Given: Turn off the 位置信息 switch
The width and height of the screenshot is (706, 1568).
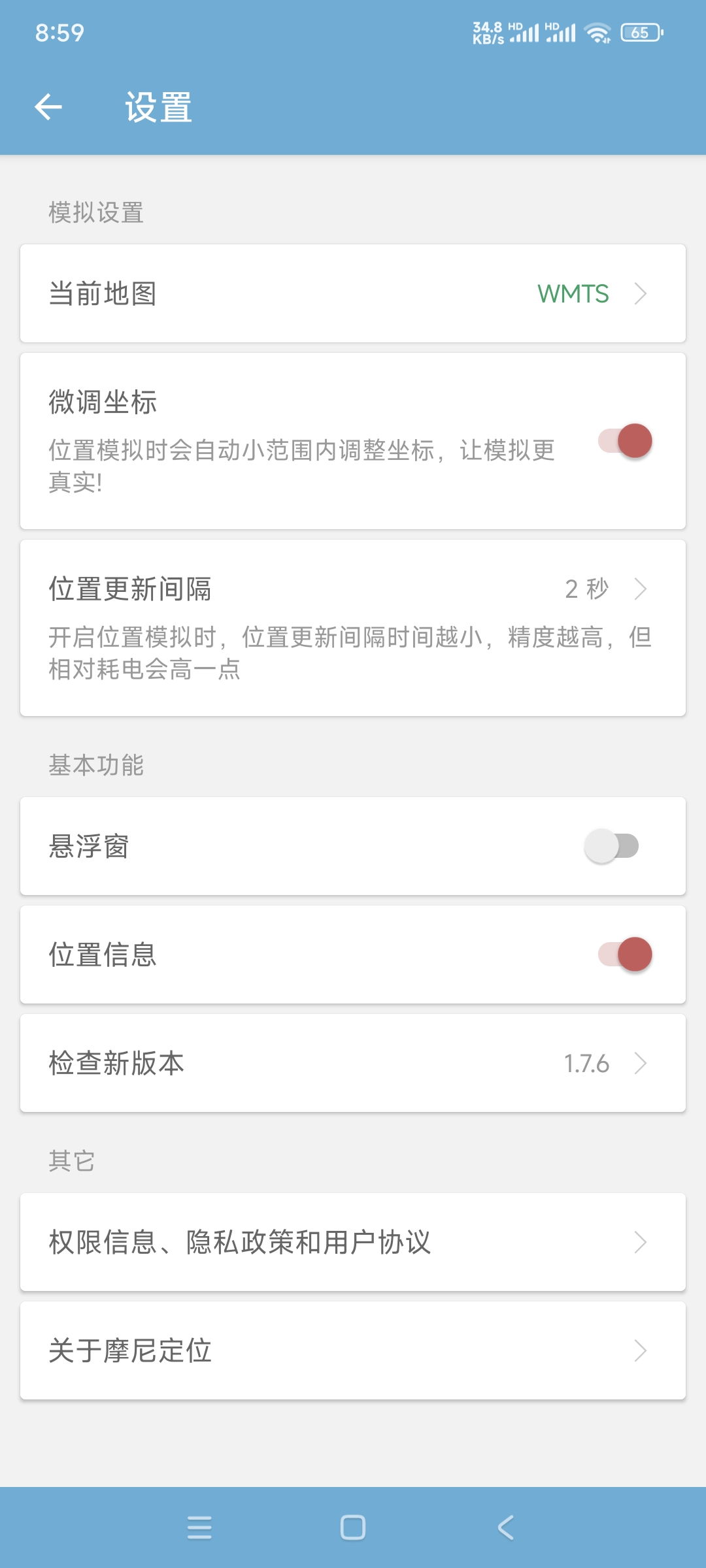Looking at the screenshot, I should 626,955.
